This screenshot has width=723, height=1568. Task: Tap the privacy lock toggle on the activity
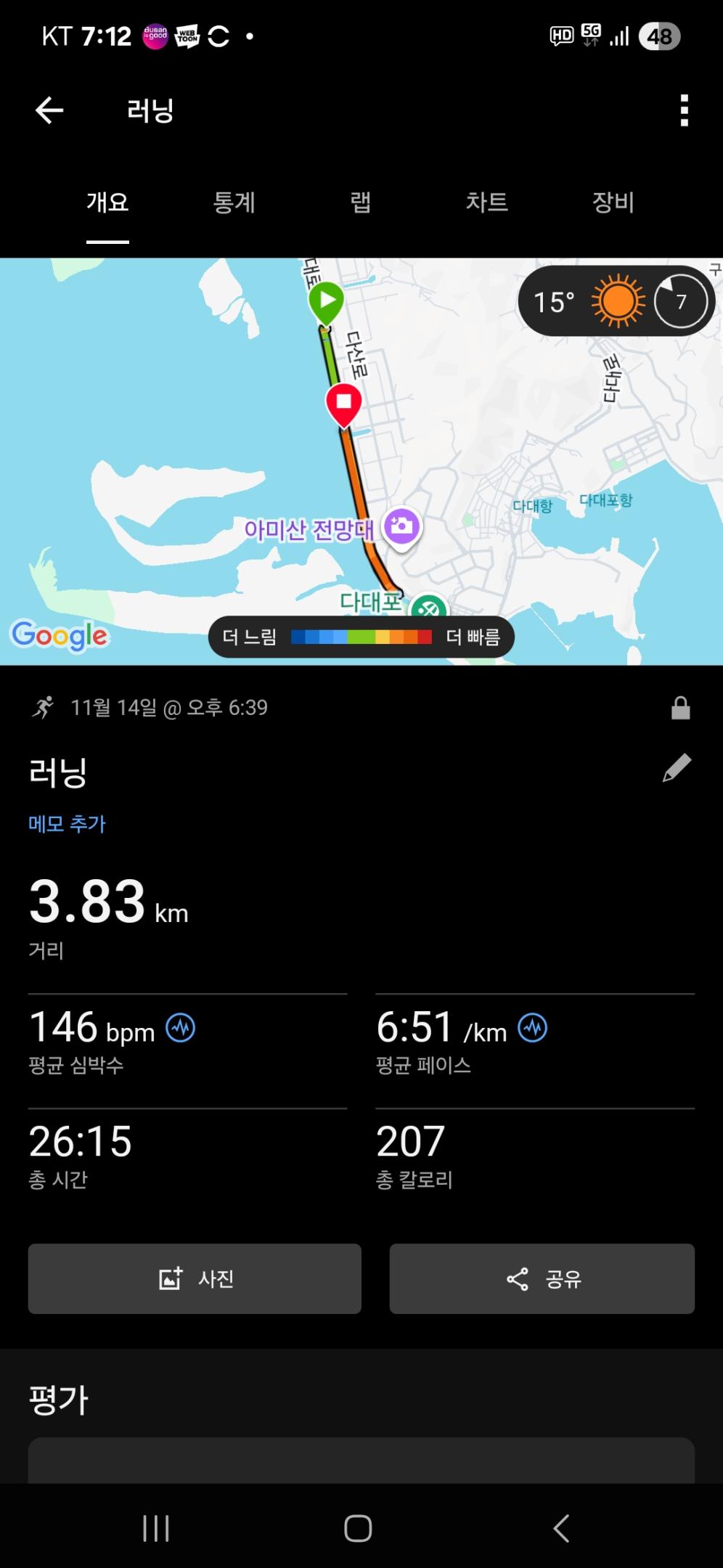(x=679, y=708)
